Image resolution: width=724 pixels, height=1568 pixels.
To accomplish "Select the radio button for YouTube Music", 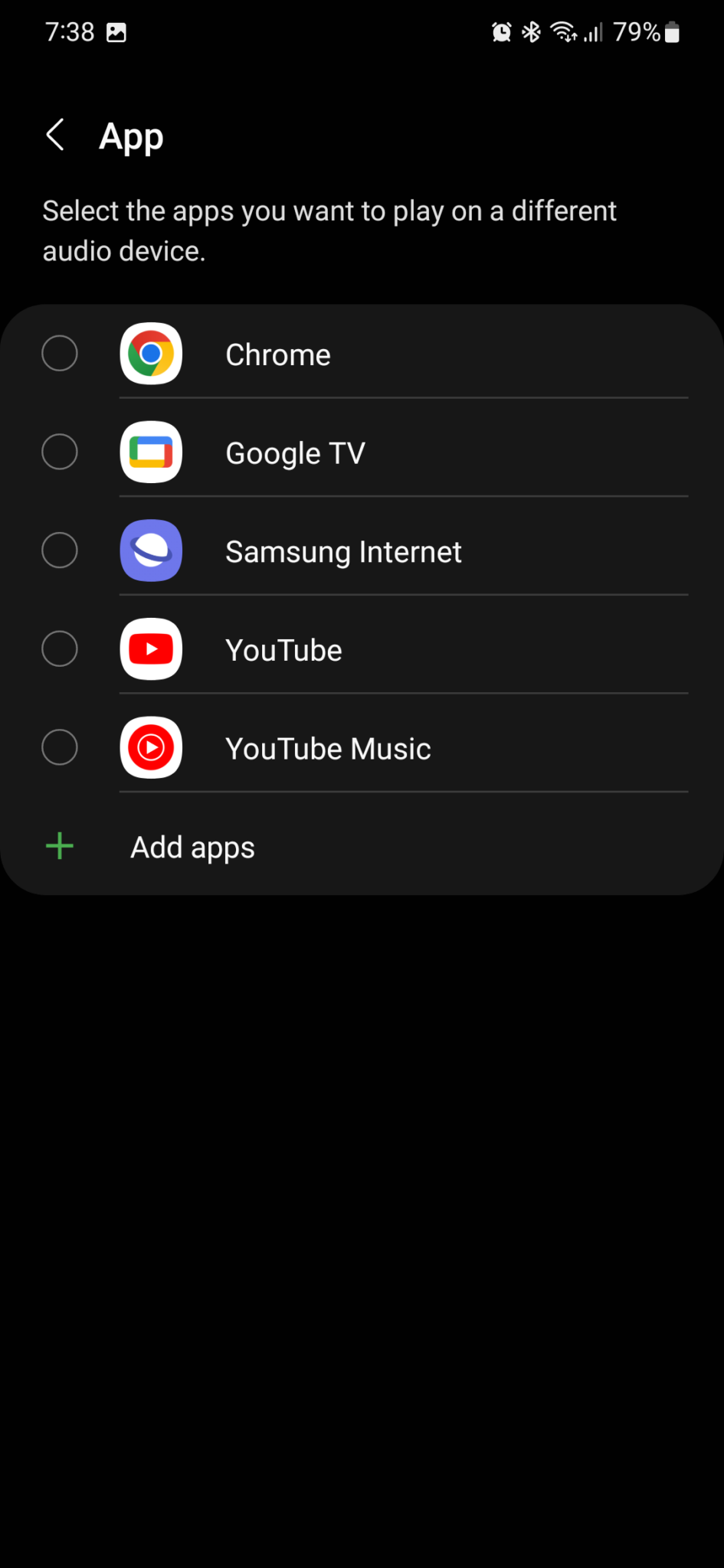I will (60, 747).
